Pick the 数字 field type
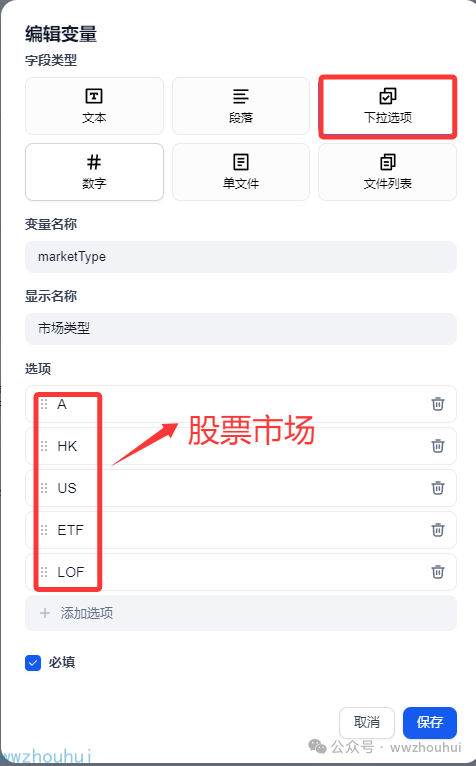Image resolution: width=476 pixels, height=766 pixels. (94, 172)
